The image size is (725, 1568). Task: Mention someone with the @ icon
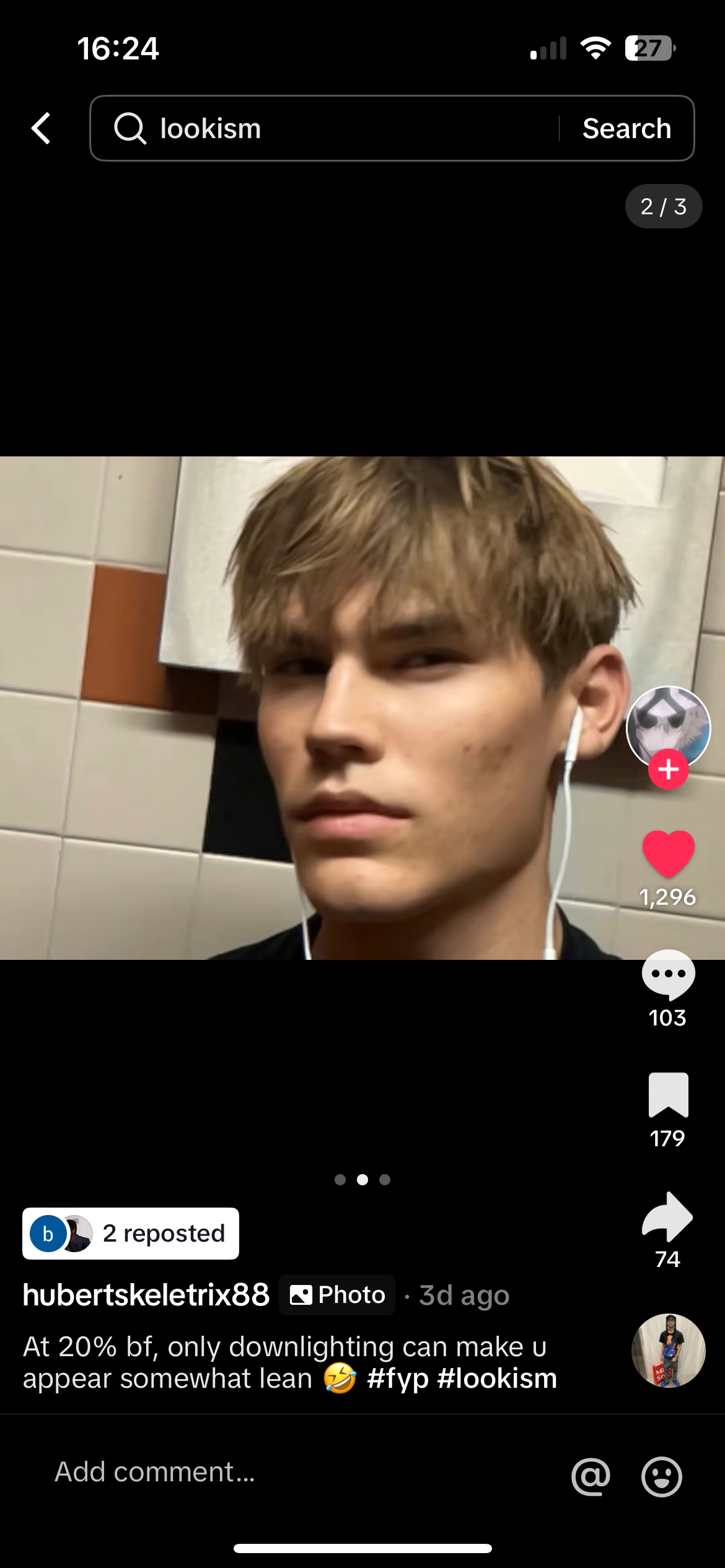point(591,1477)
